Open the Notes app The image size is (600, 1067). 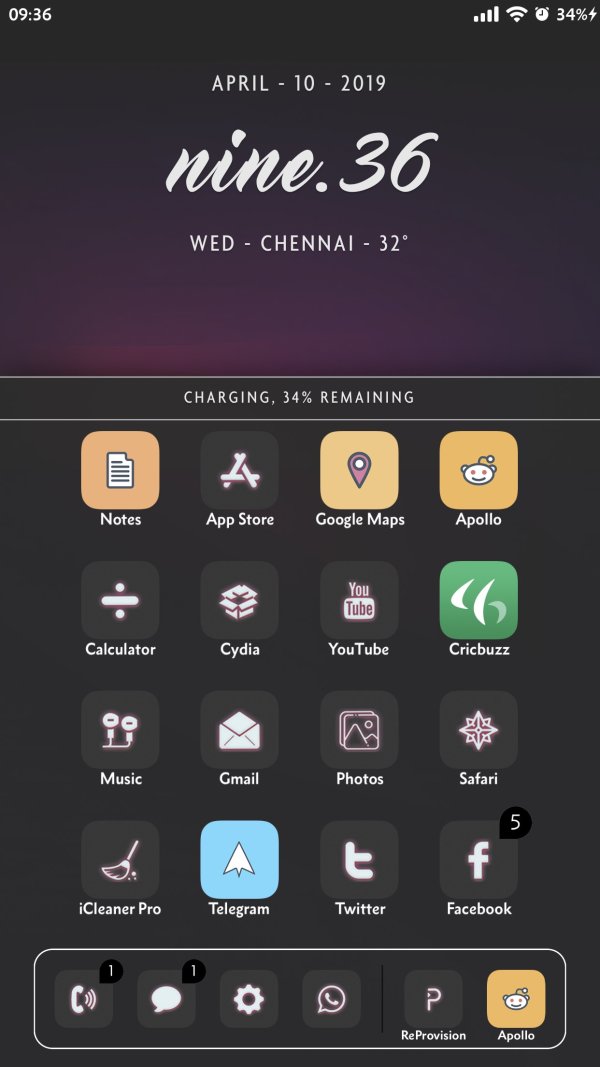pos(120,470)
